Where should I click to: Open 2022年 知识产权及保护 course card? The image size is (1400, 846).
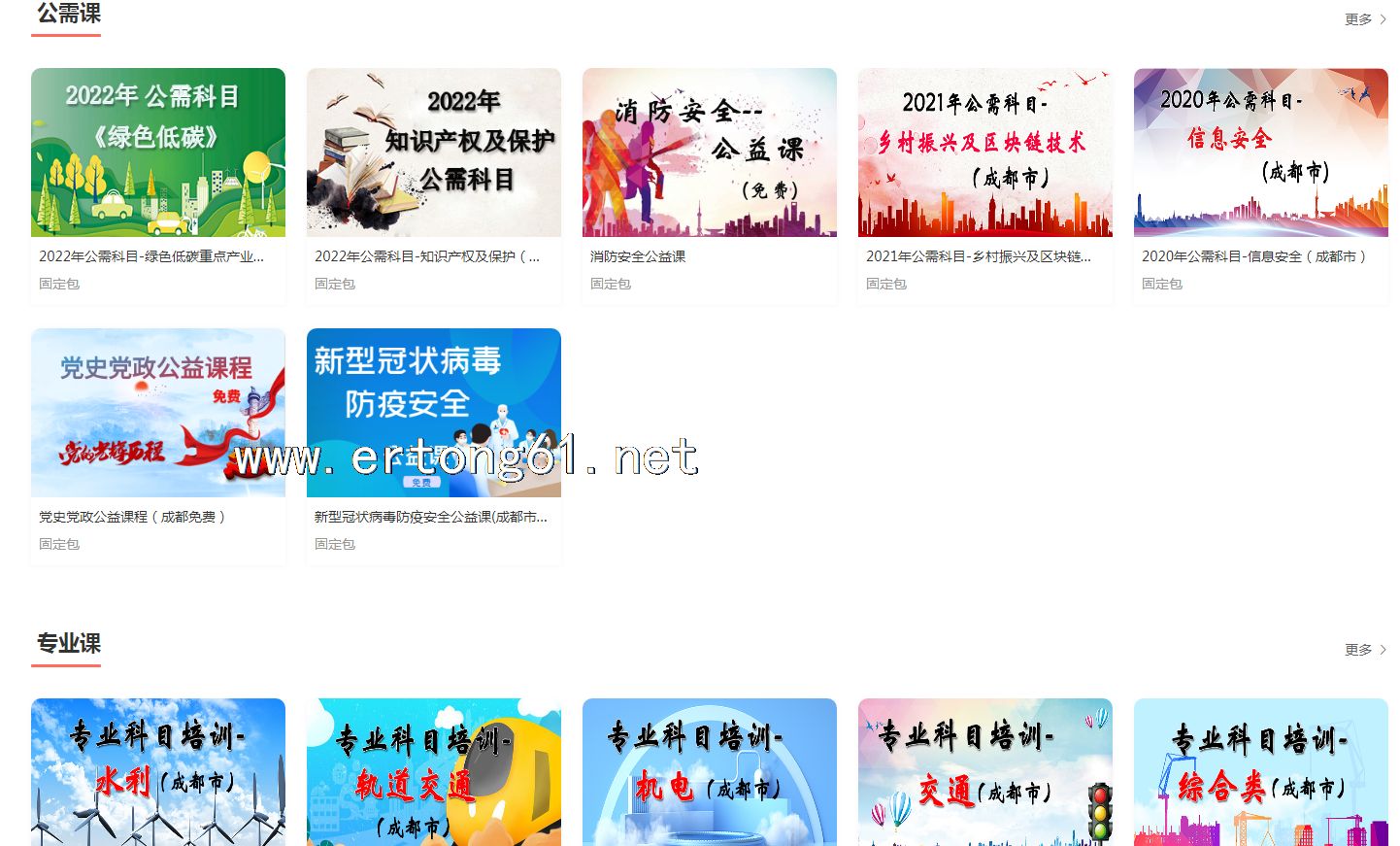(x=434, y=153)
